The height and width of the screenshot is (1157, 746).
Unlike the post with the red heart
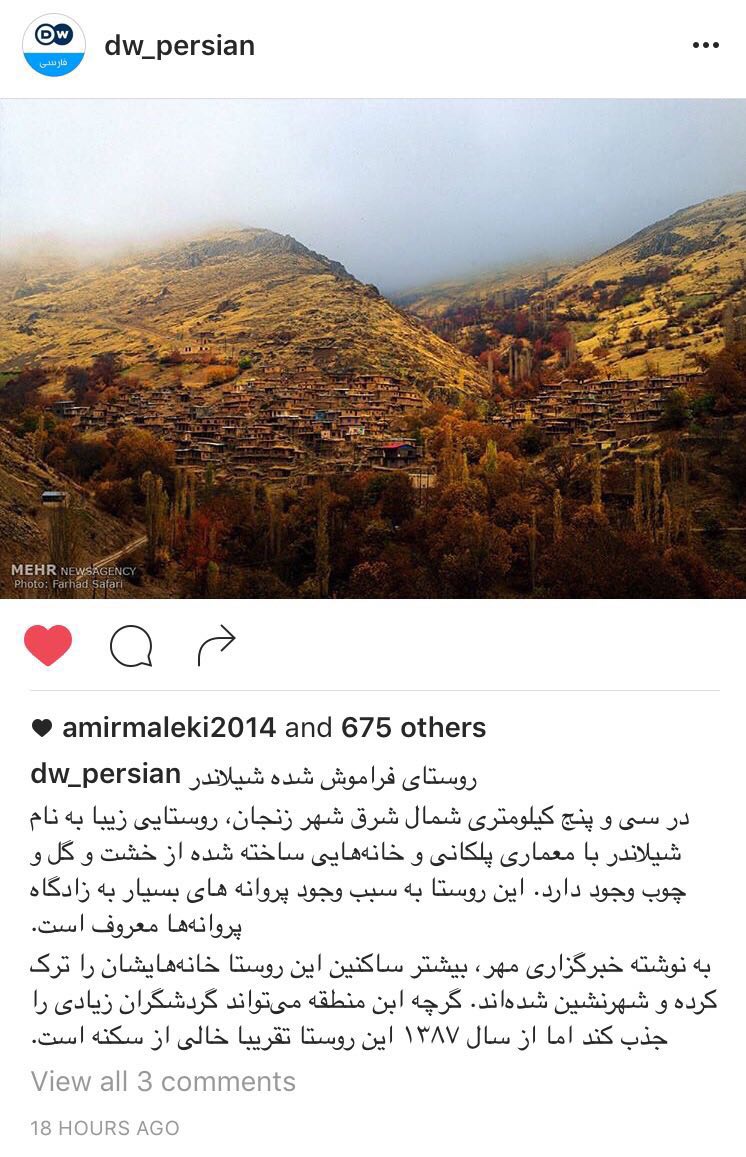point(48,646)
